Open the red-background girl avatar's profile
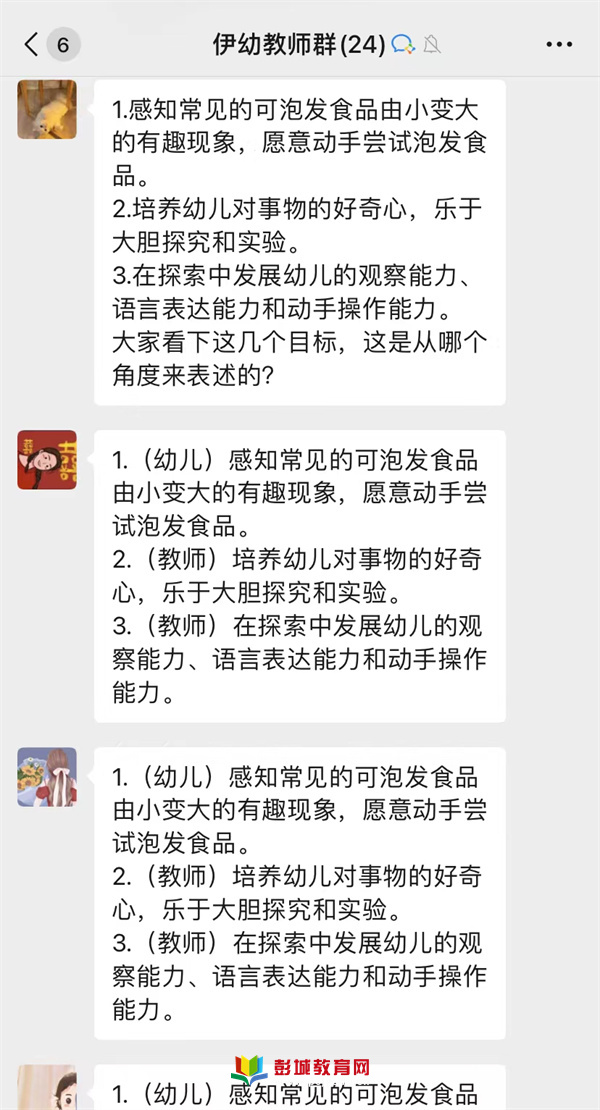The height and width of the screenshot is (1110, 600). (x=47, y=459)
